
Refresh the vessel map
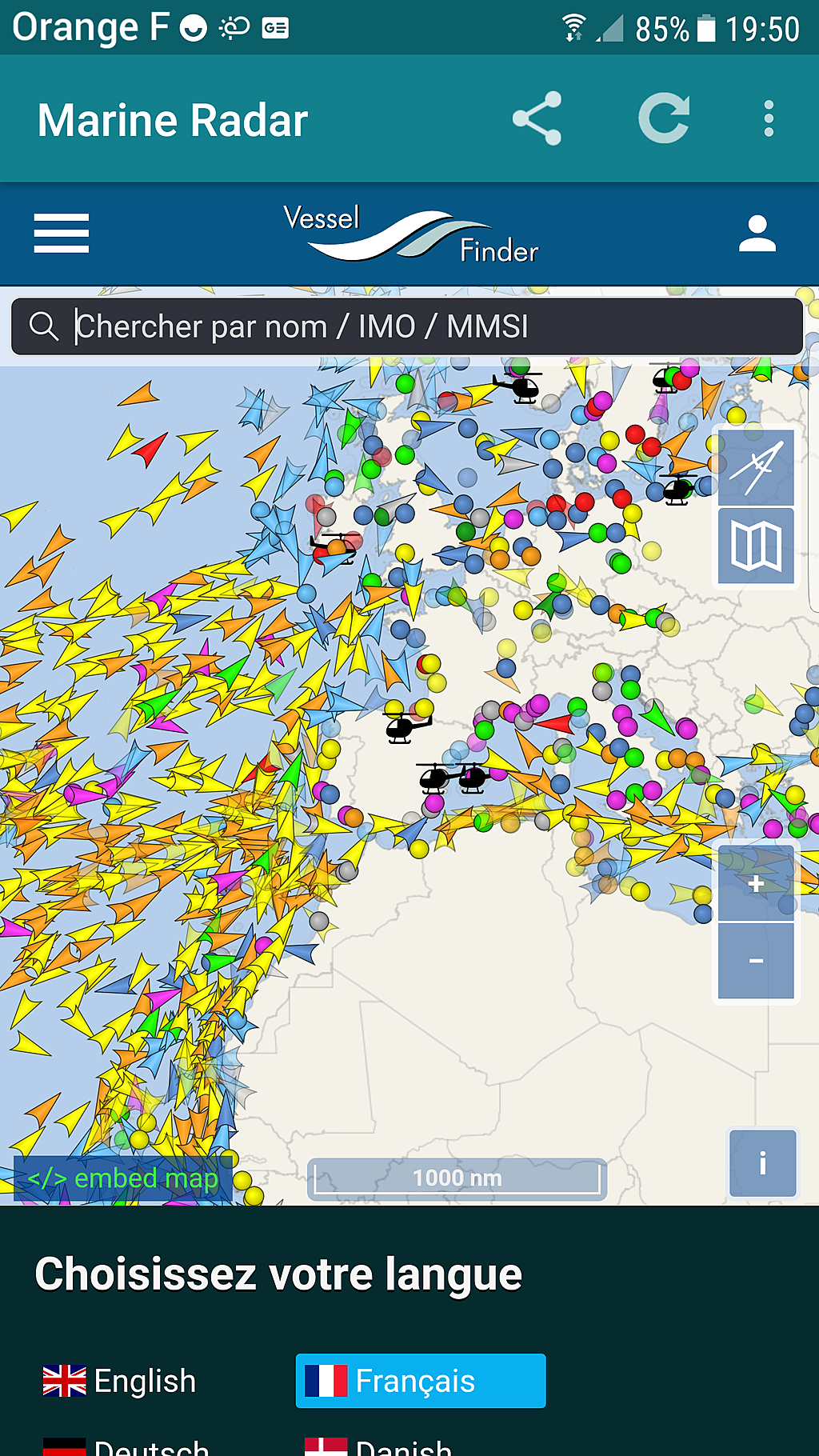pyautogui.click(x=664, y=118)
